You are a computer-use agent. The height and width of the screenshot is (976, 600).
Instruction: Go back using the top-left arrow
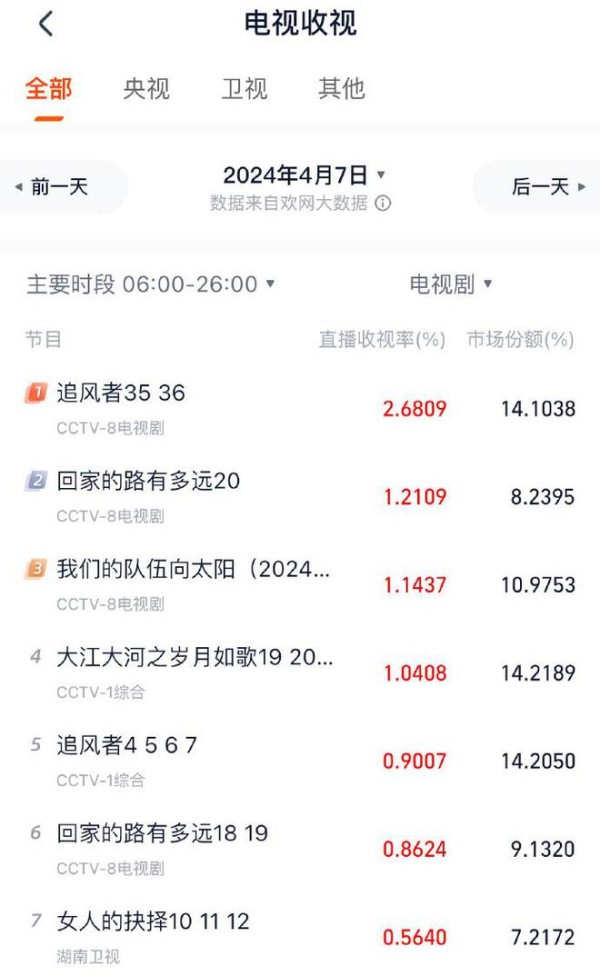(x=46, y=25)
